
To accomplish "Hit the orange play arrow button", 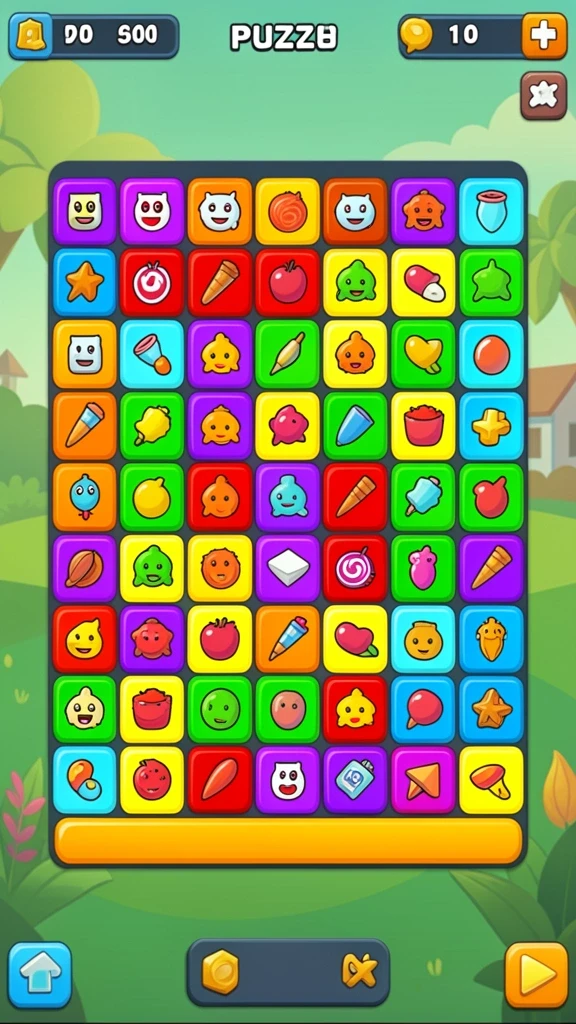I will coord(536,974).
